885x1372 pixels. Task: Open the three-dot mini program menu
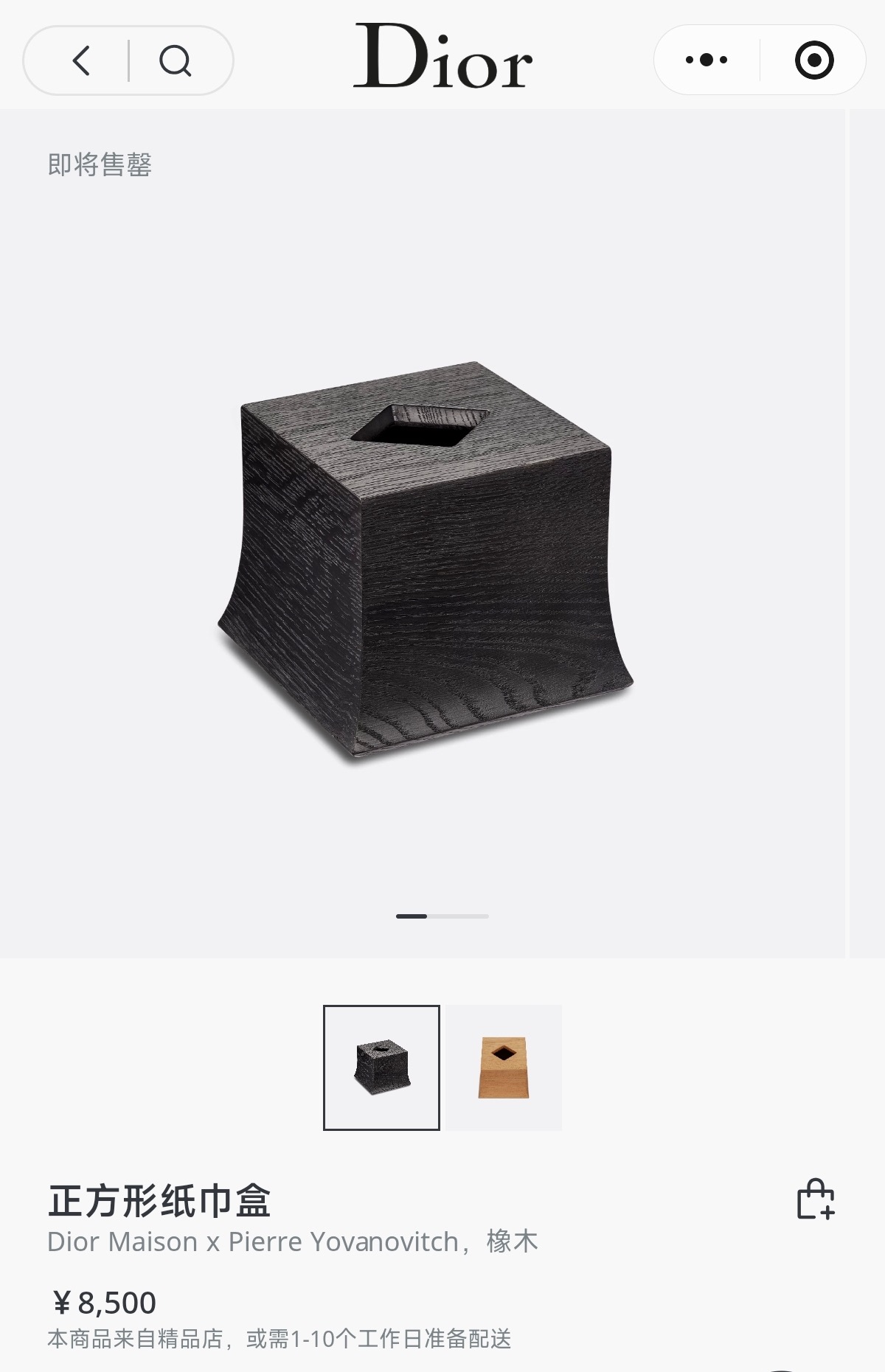click(706, 60)
